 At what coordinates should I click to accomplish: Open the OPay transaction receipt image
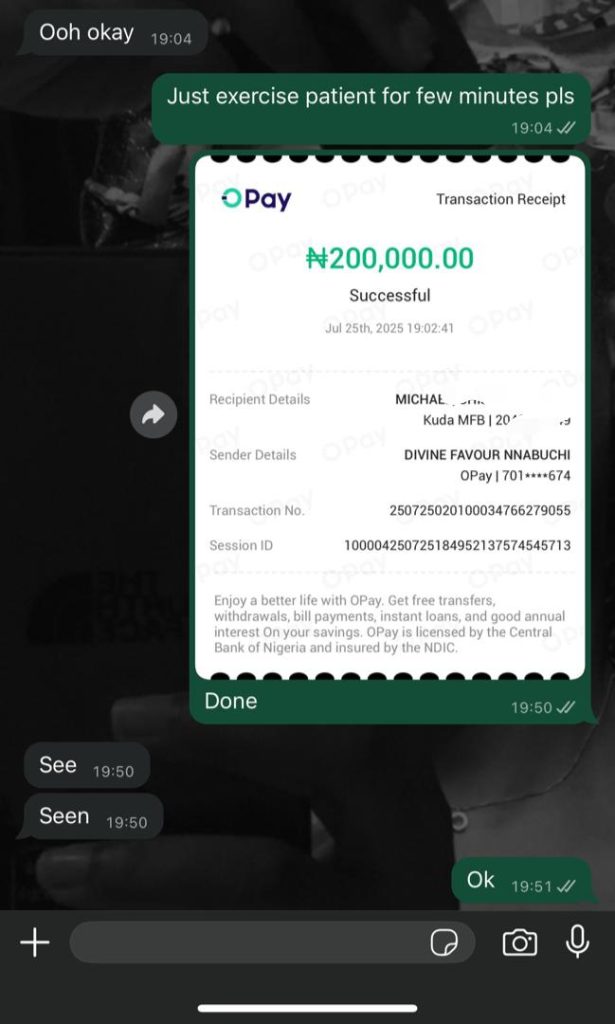390,420
